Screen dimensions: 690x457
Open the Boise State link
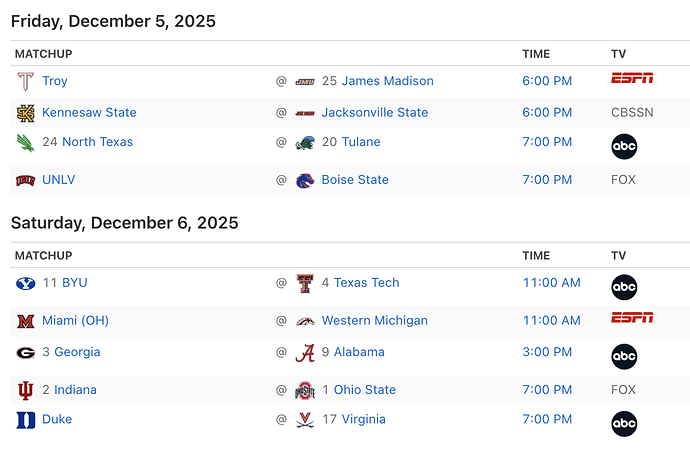355,180
